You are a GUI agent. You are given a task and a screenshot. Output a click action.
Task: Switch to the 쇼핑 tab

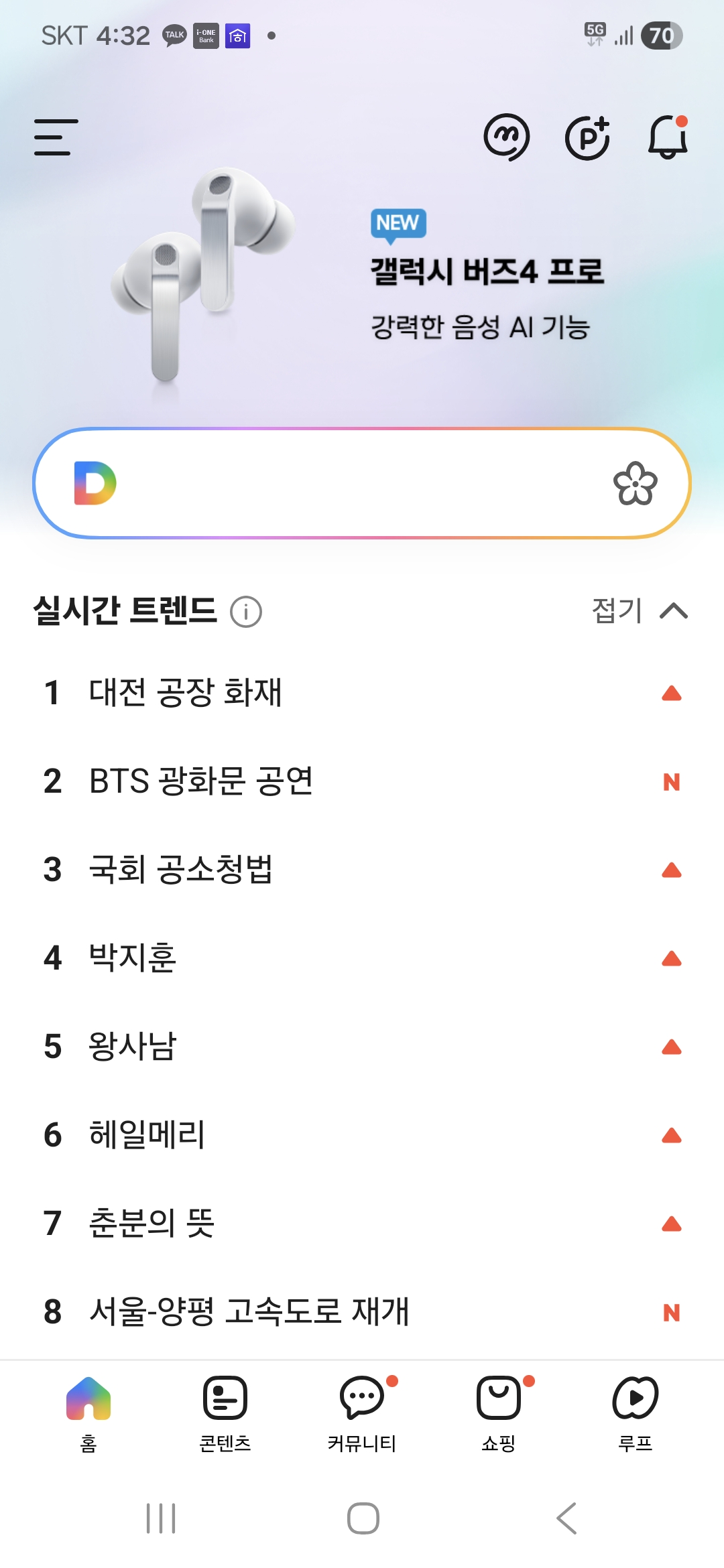(x=499, y=1413)
